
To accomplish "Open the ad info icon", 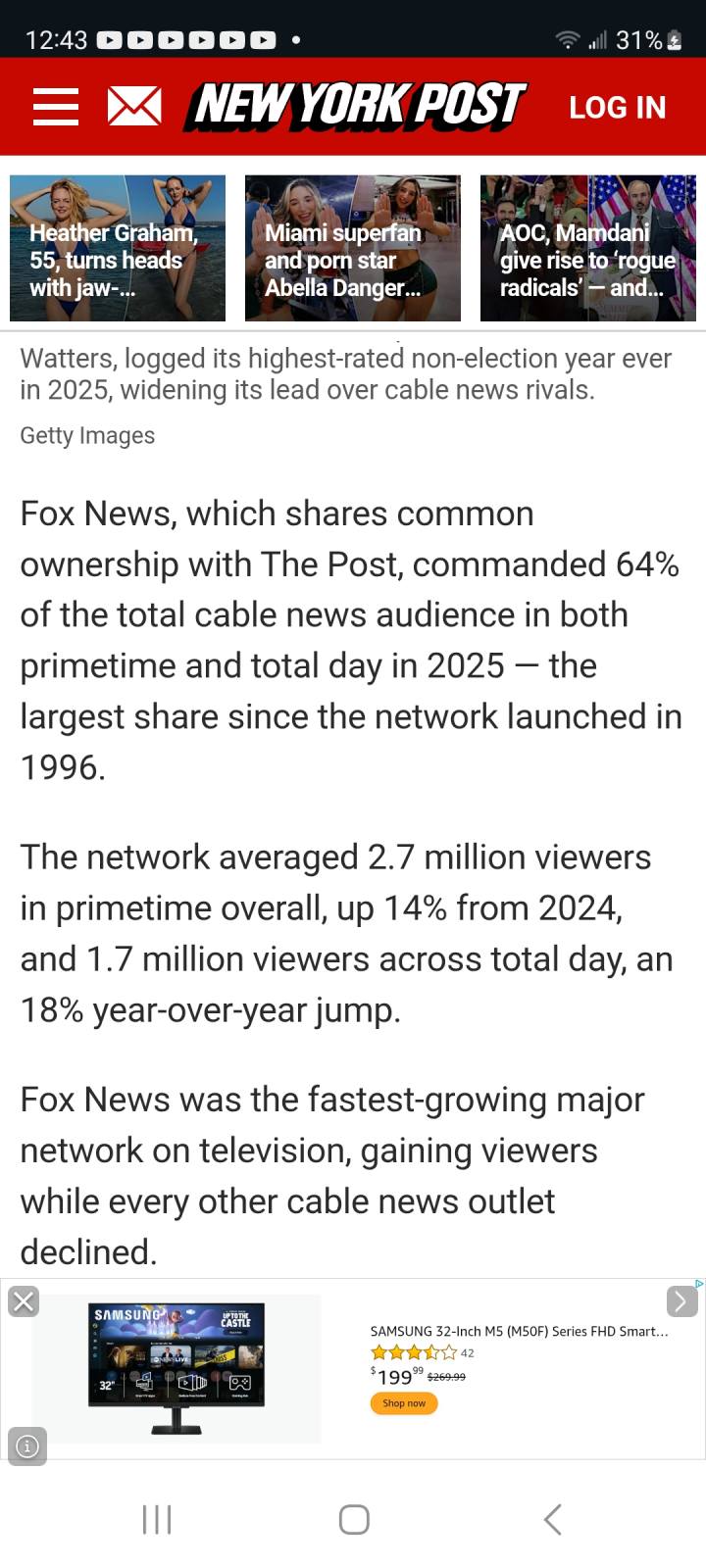I will click(x=27, y=1445).
